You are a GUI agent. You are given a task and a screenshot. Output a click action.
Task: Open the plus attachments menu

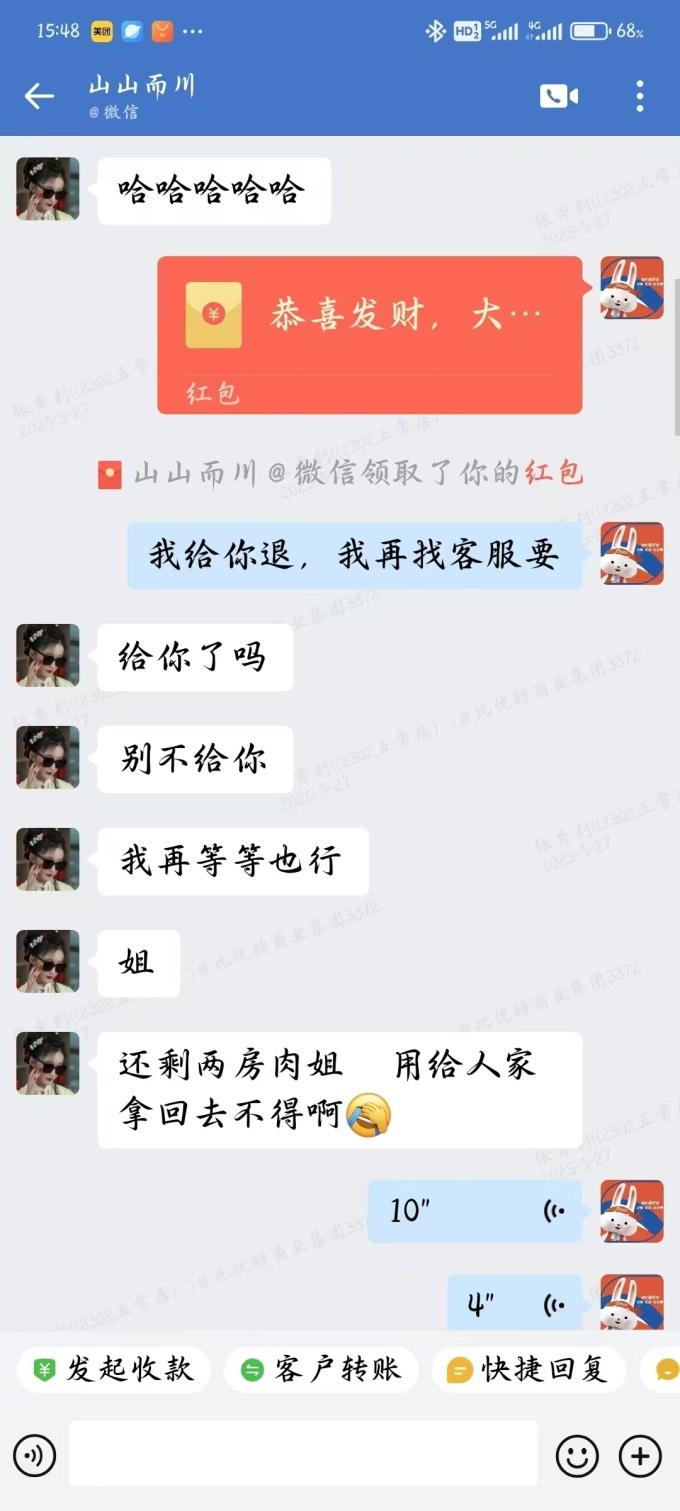(640, 1455)
